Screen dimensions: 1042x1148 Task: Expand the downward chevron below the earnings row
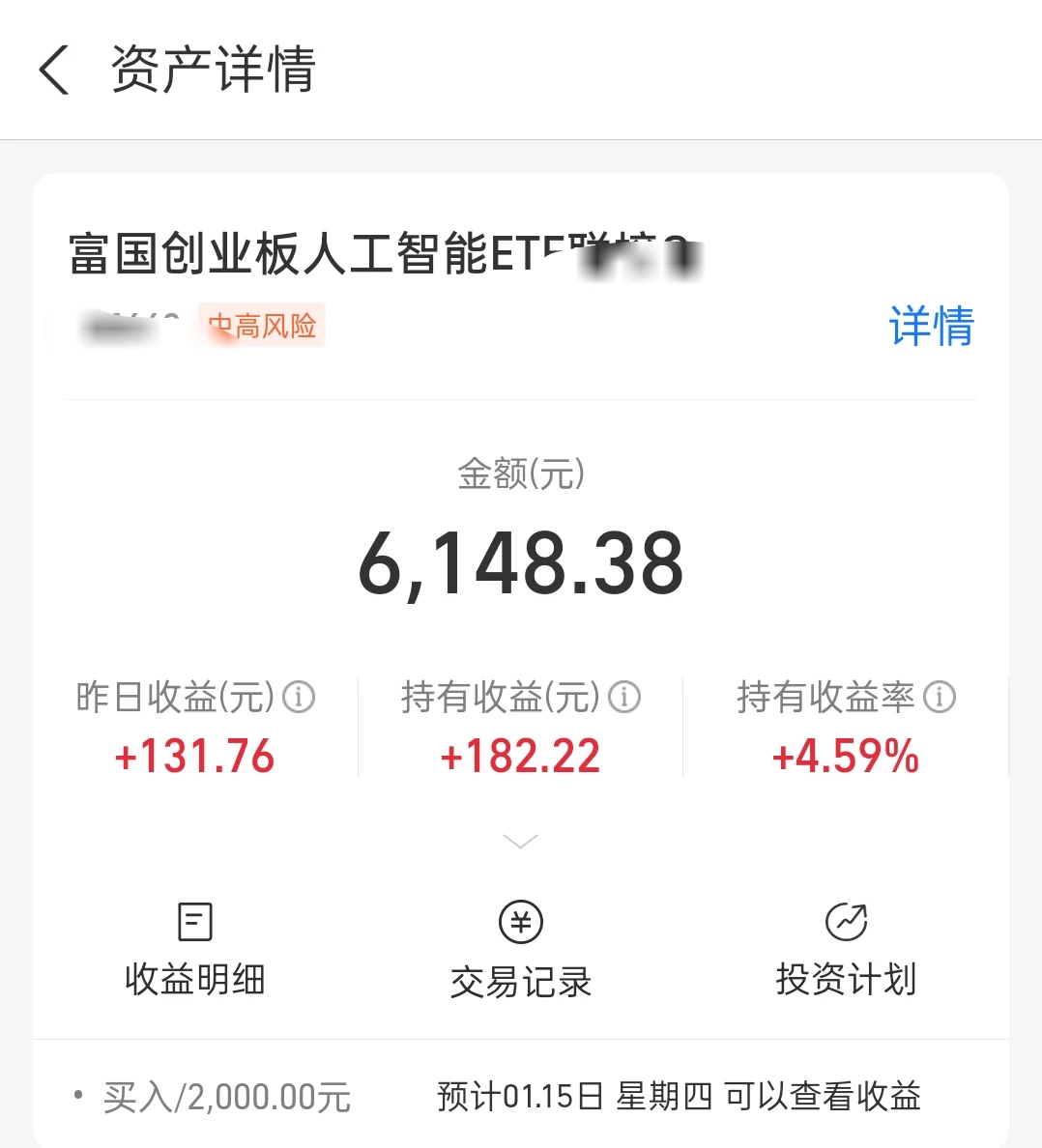tap(520, 842)
